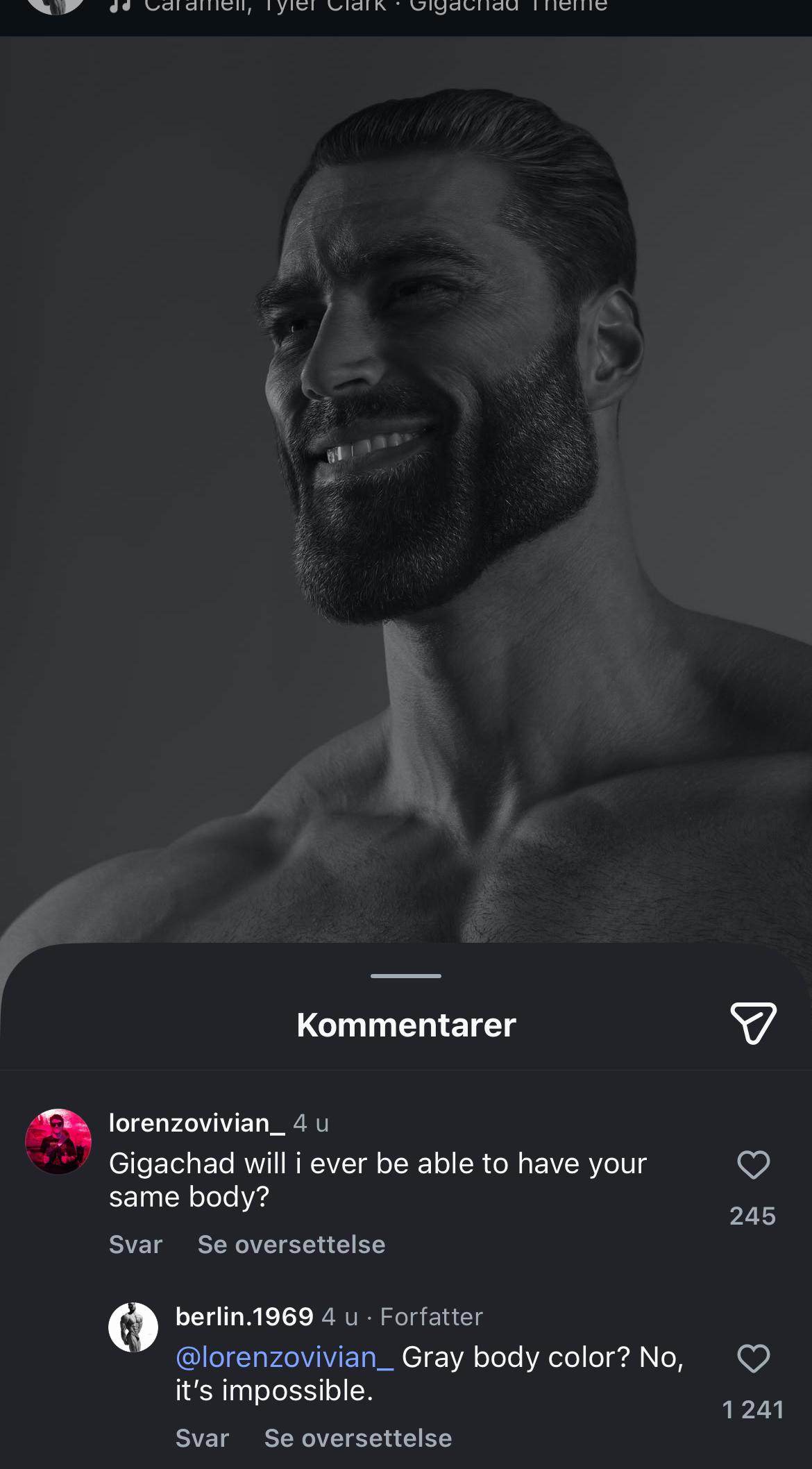Open the berlin.1969 username
812x1469 pixels.
click(244, 1316)
